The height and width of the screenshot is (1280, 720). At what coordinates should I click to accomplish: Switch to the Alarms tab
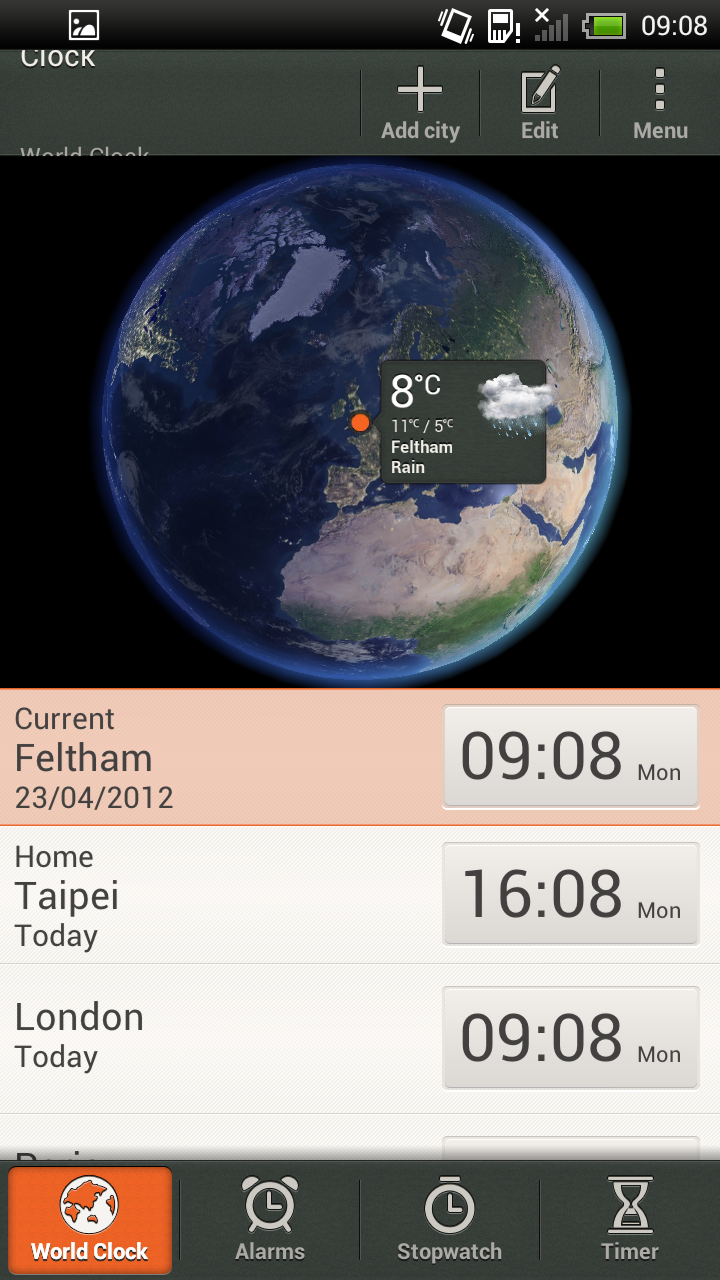point(270,1219)
